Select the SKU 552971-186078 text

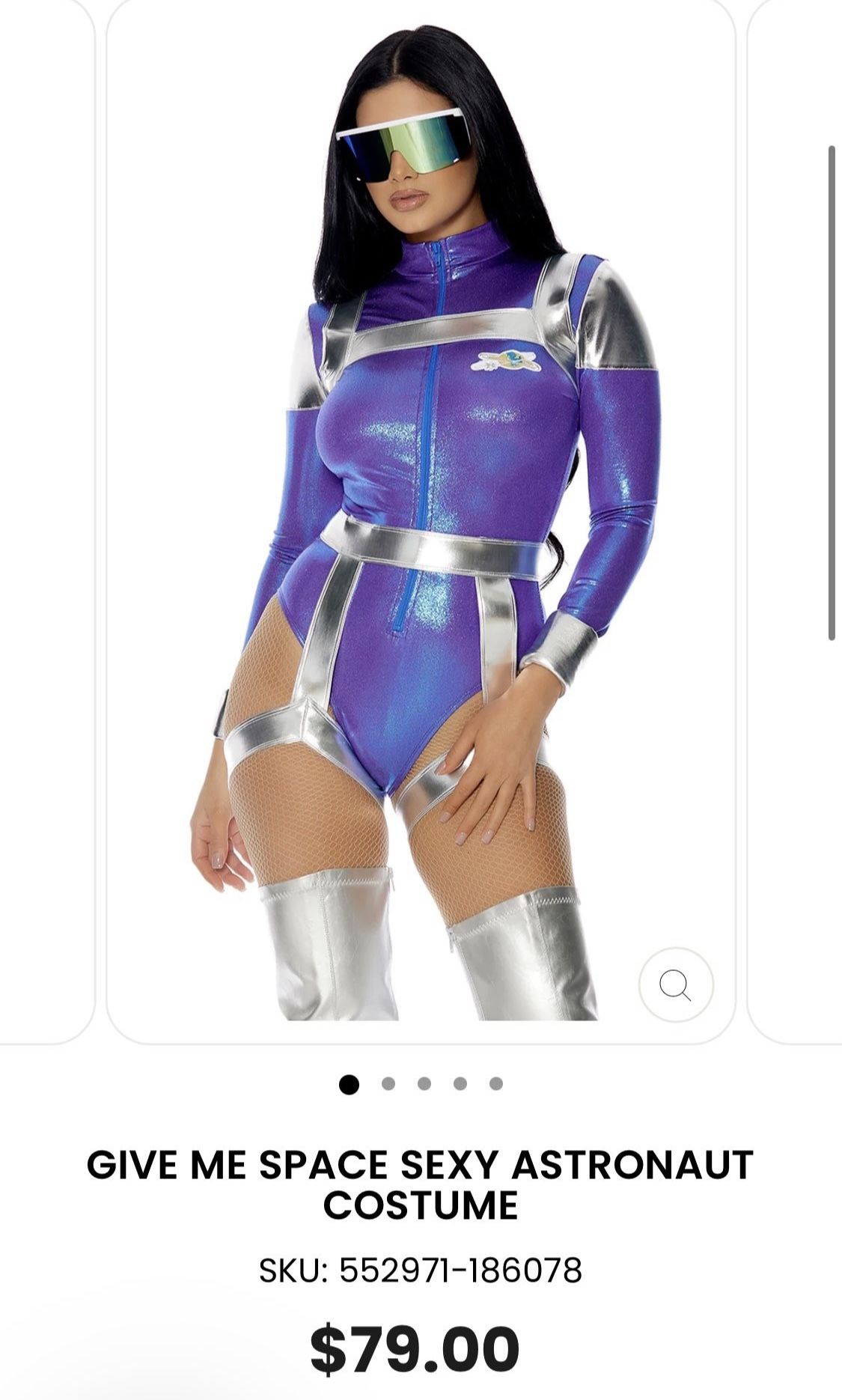pos(421,1265)
